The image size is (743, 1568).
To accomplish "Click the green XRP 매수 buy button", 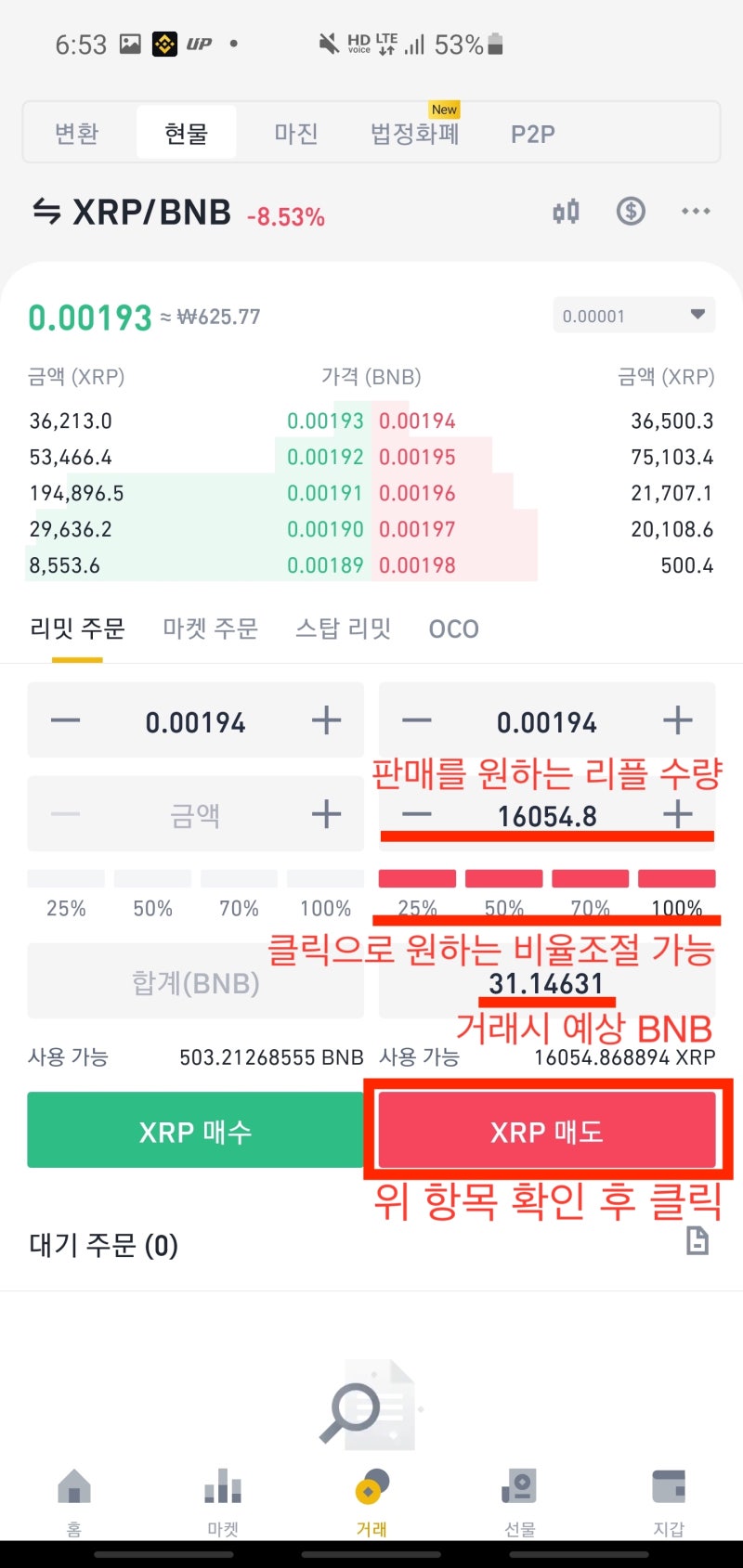I will pos(195,1130).
